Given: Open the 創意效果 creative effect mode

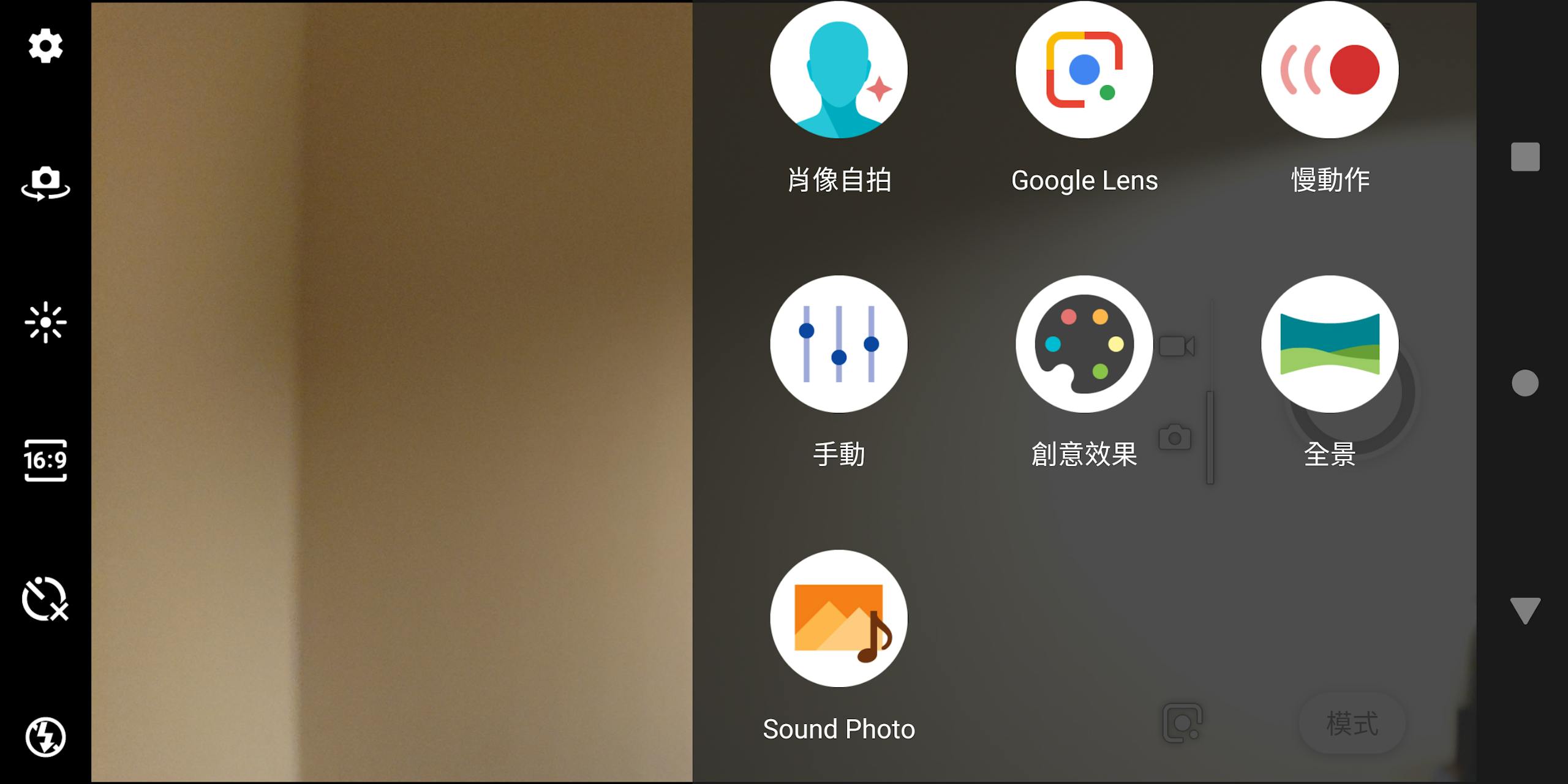Looking at the screenshot, I should [x=1084, y=344].
